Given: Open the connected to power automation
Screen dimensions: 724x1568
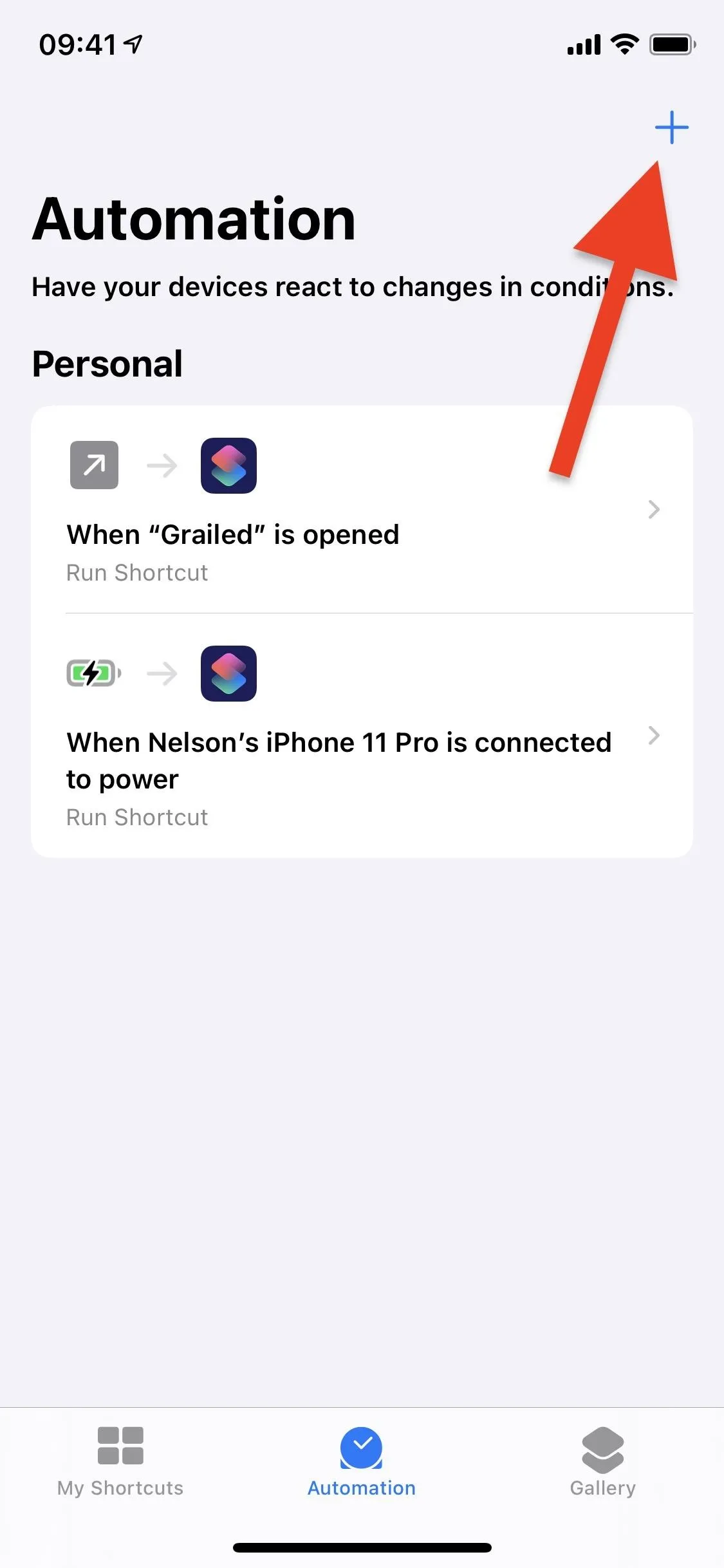Looking at the screenshot, I should coord(362,736).
